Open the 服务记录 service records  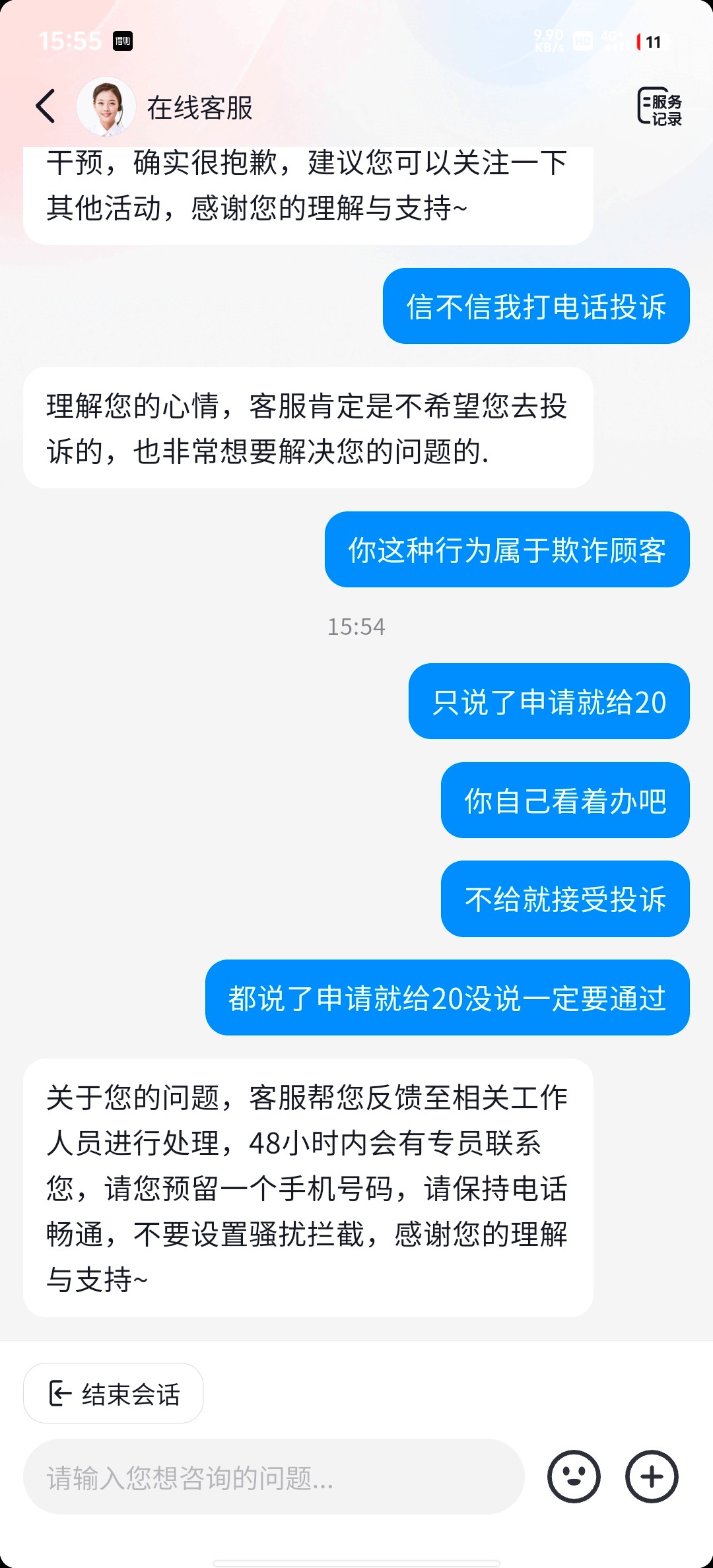tap(660, 107)
